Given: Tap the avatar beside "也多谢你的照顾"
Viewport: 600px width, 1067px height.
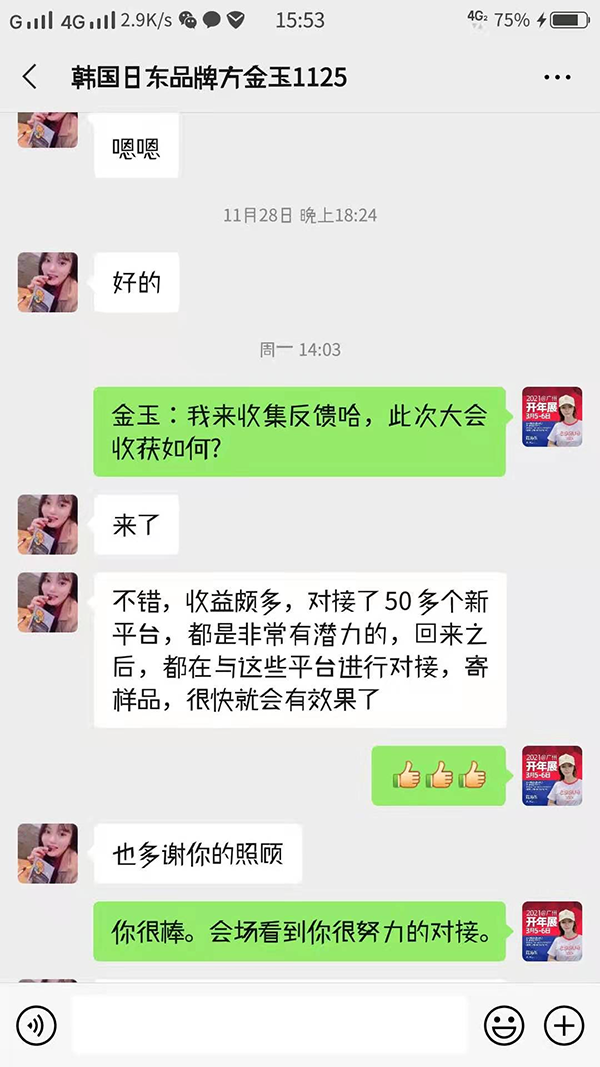Looking at the screenshot, I should click(x=47, y=853).
